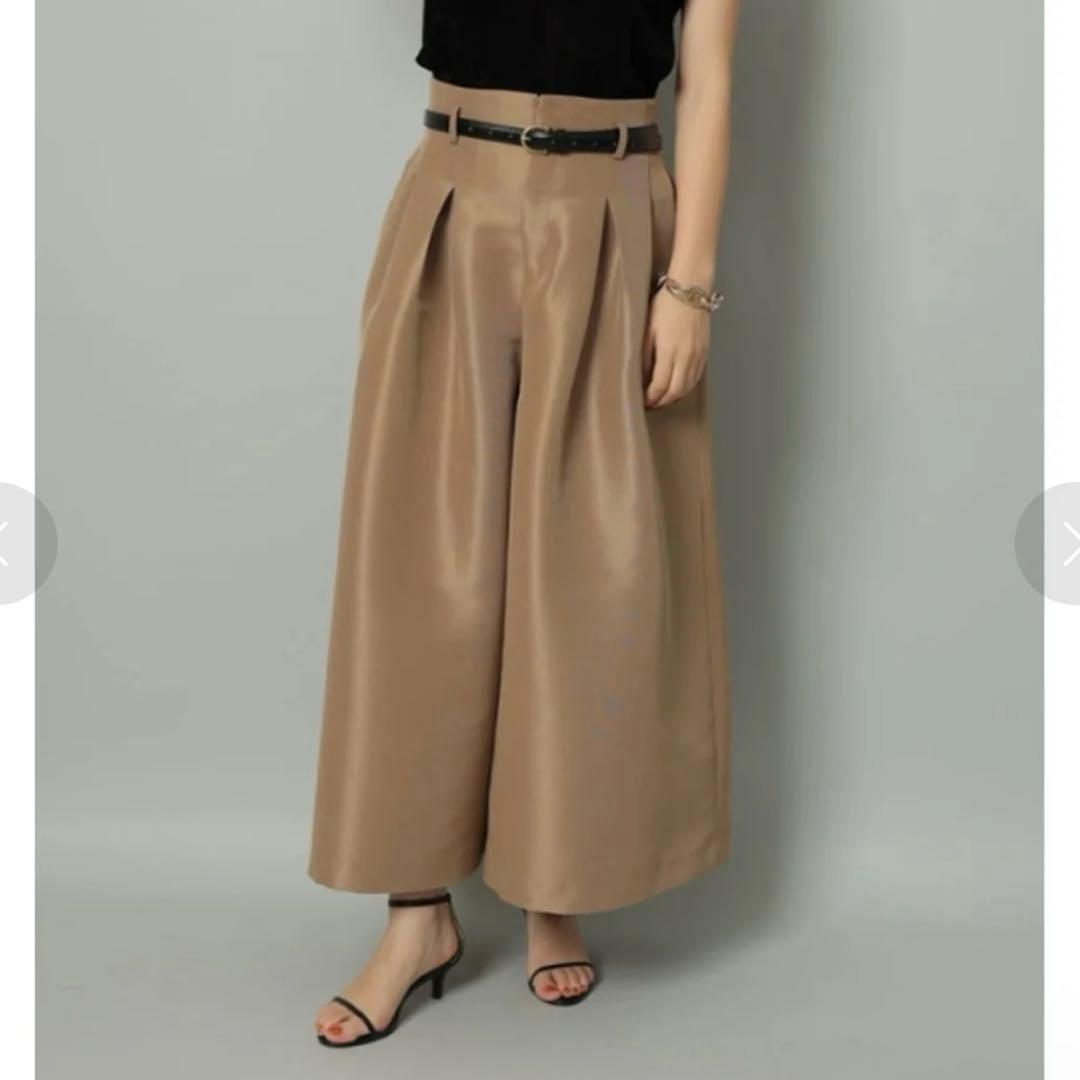
Task: Go to the previous product photo
Action: coord(18,544)
